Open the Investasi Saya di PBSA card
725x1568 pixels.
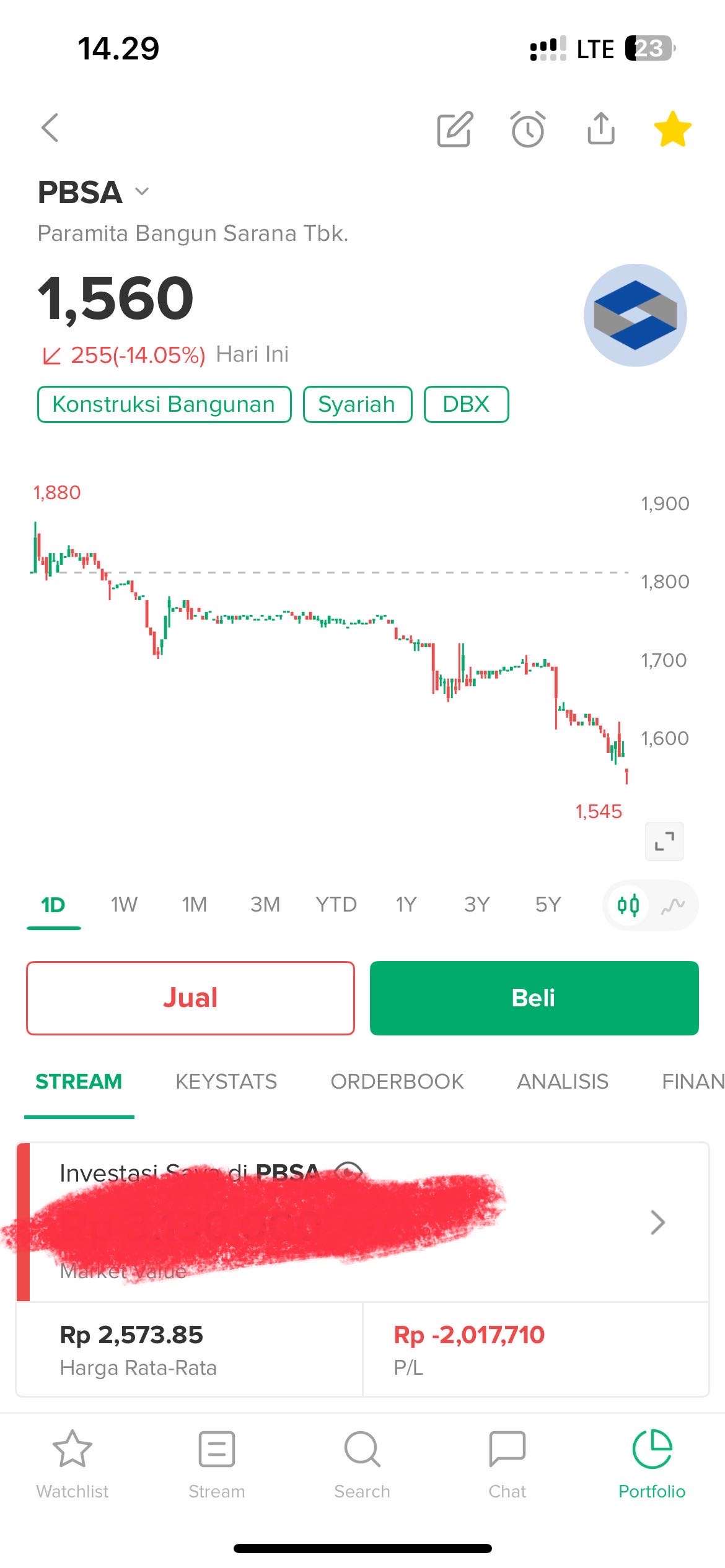pos(657,1222)
